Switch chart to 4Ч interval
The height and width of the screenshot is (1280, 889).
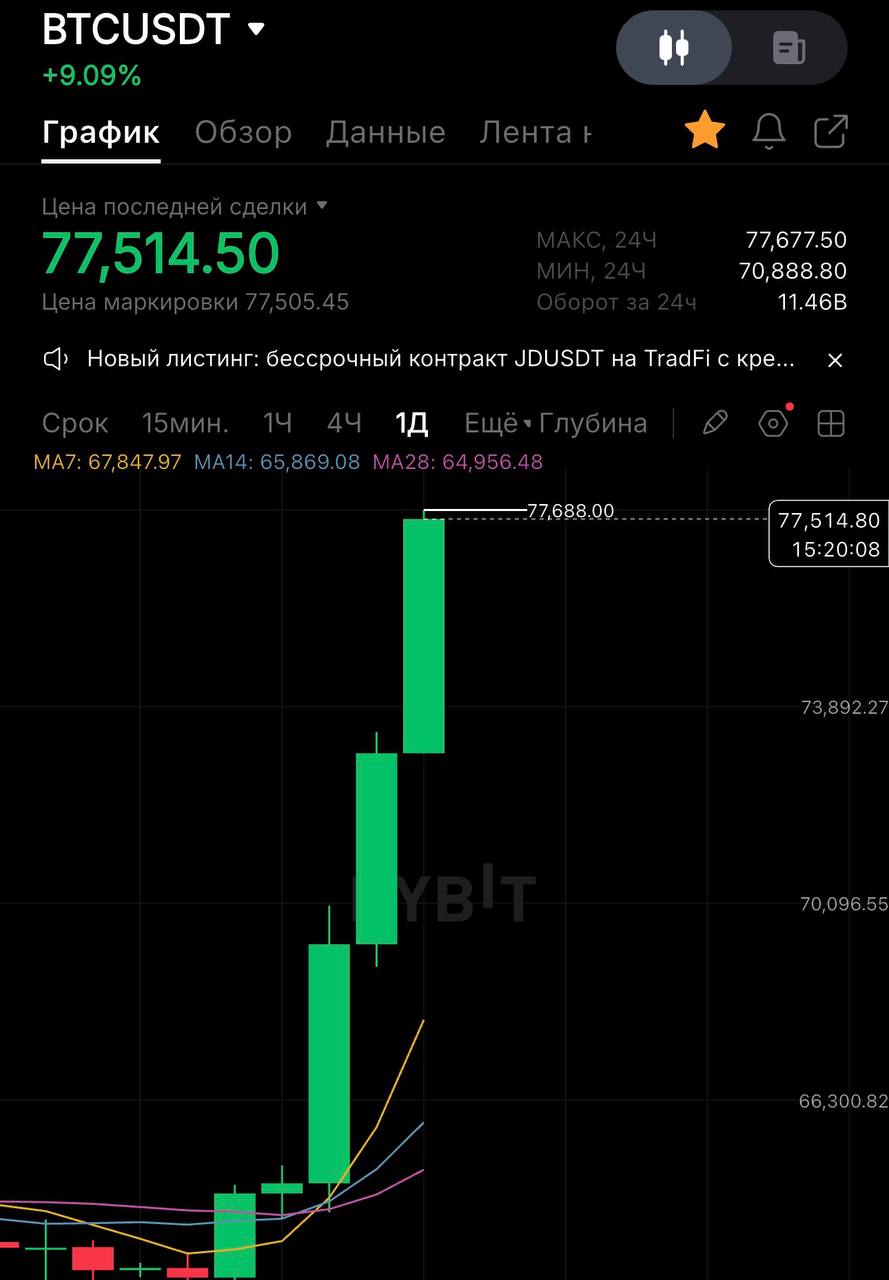tap(344, 423)
